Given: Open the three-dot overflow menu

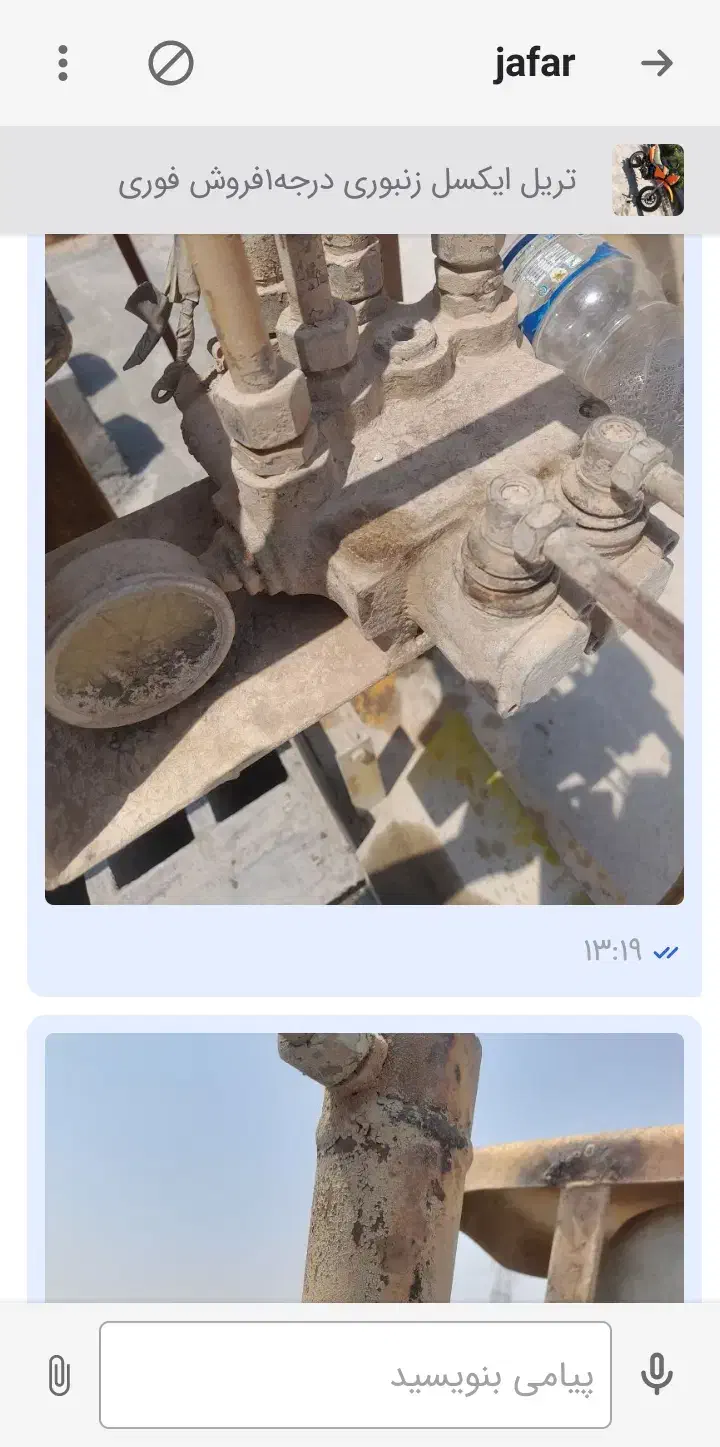Looking at the screenshot, I should (63, 63).
